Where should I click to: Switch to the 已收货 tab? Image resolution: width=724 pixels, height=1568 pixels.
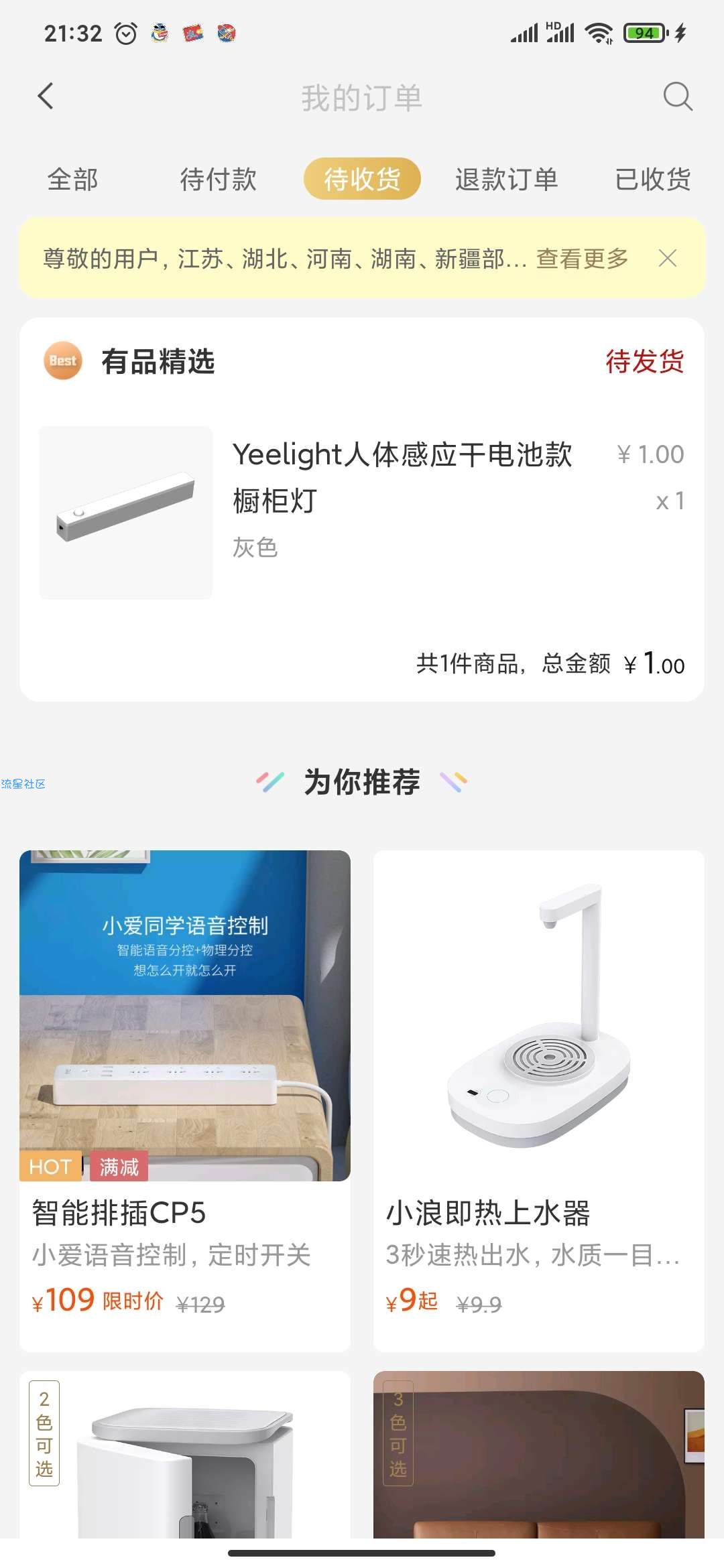pos(652,180)
